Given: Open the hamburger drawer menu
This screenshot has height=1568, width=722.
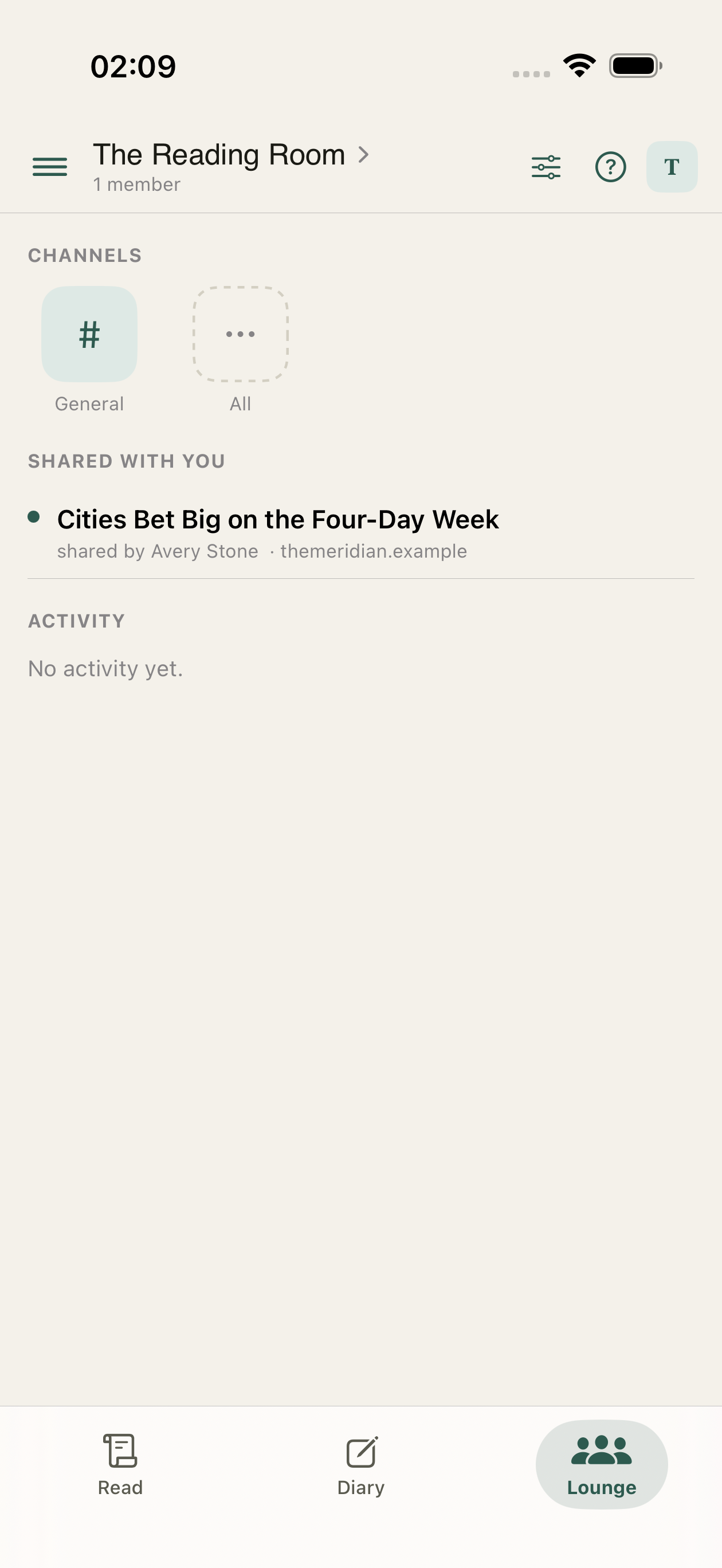Looking at the screenshot, I should (50, 167).
